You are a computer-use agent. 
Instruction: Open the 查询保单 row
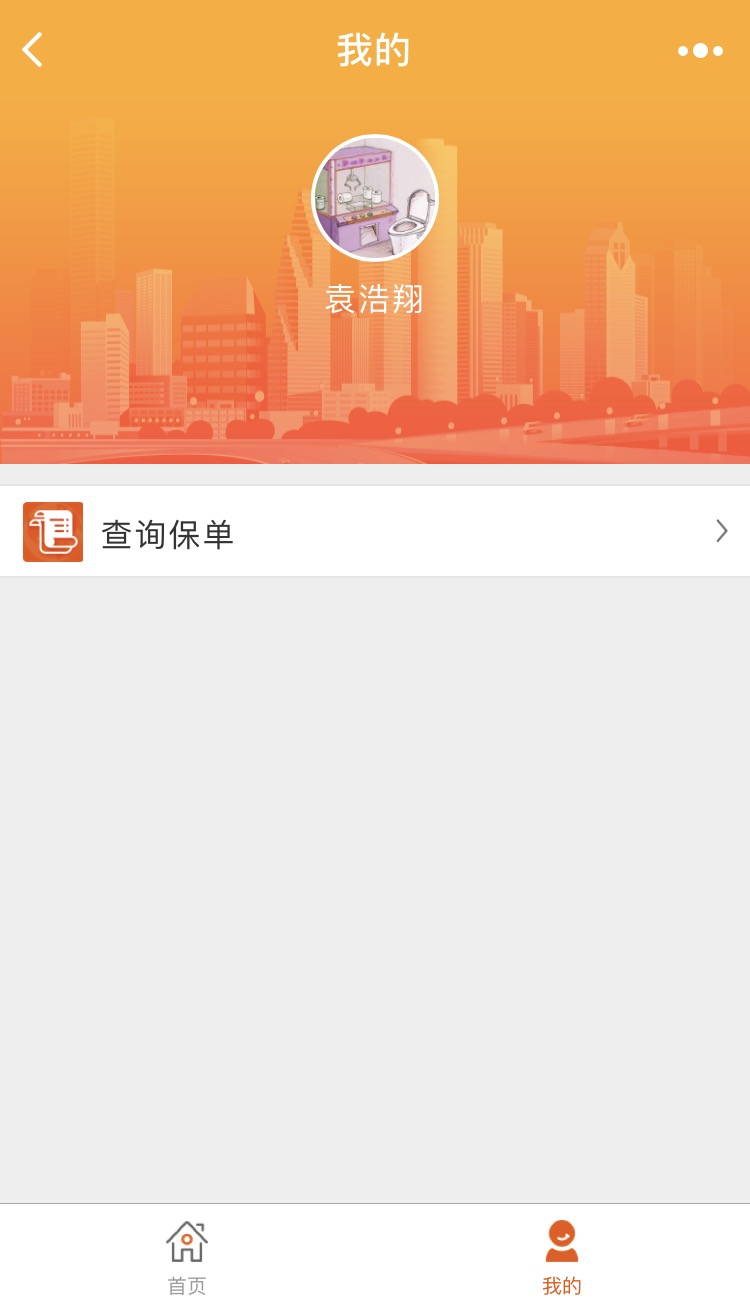click(x=375, y=532)
